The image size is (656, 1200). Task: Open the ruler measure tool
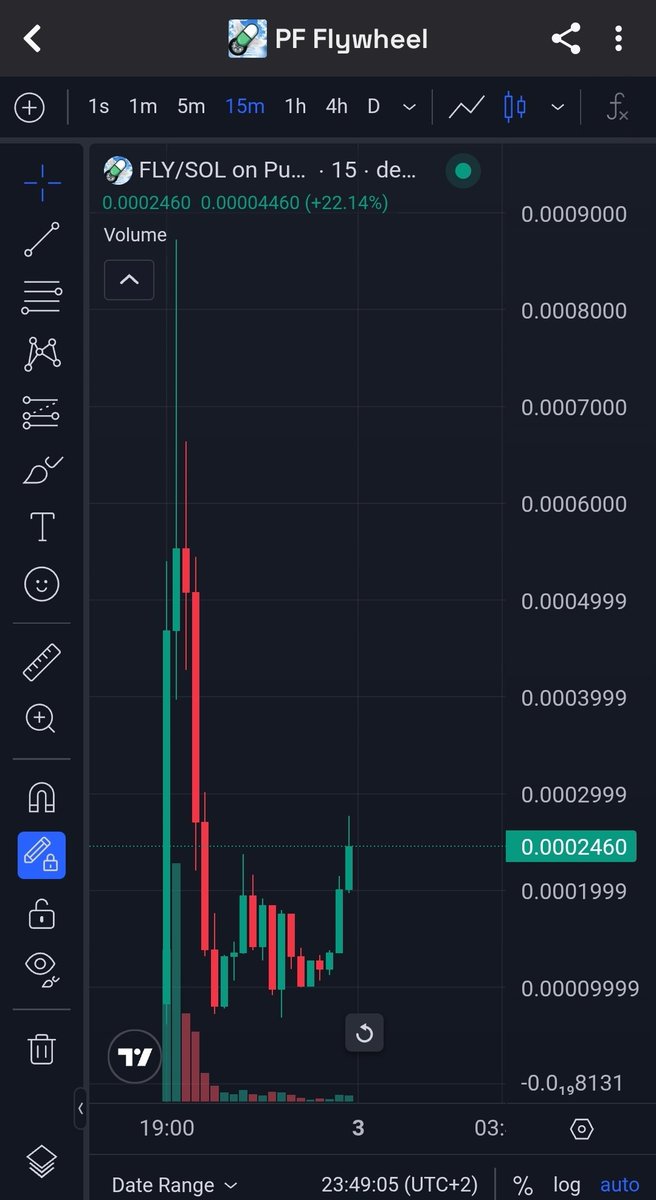(x=42, y=662)
